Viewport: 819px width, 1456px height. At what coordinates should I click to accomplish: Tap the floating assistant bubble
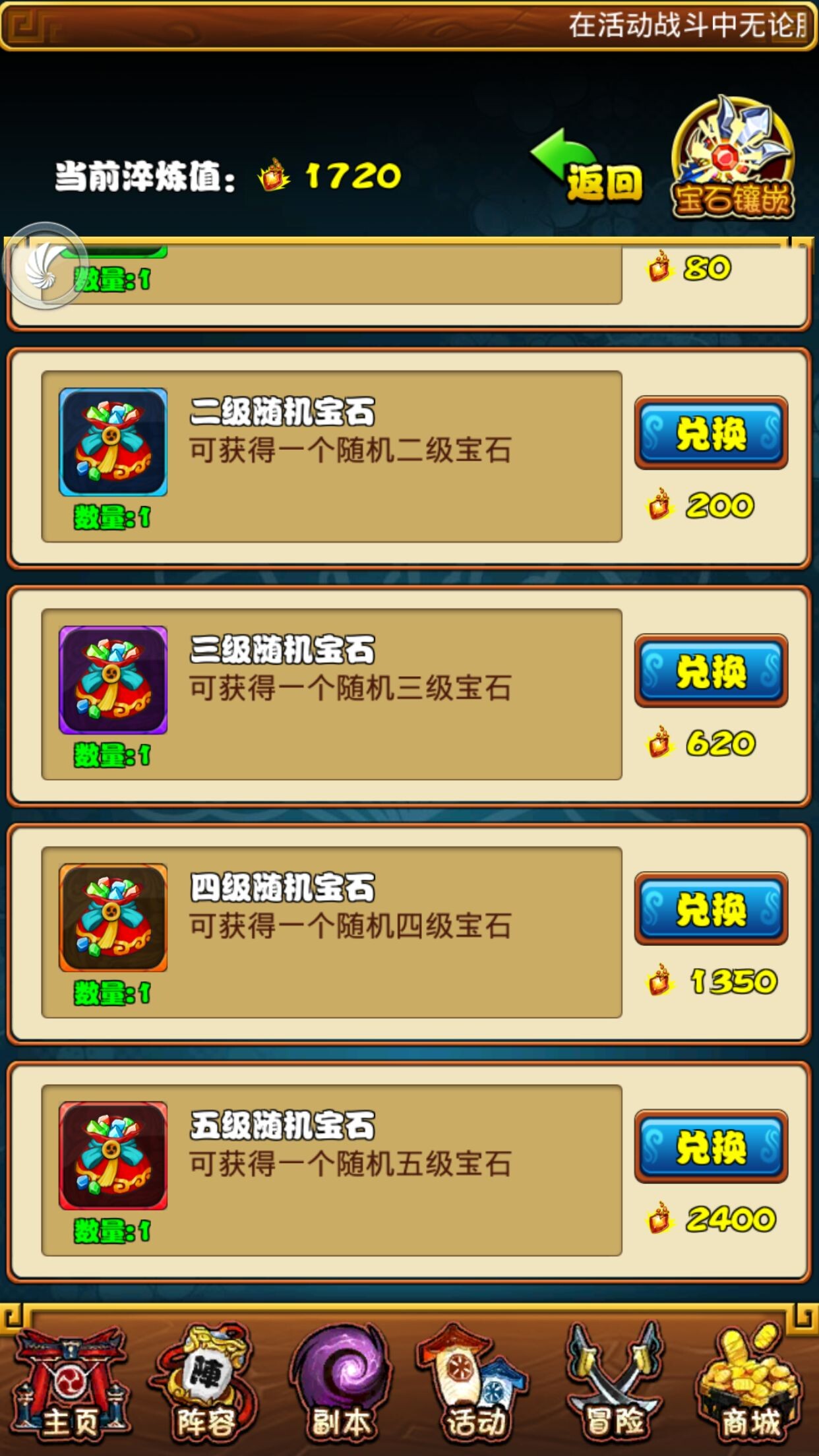click(x=45, y=266)
